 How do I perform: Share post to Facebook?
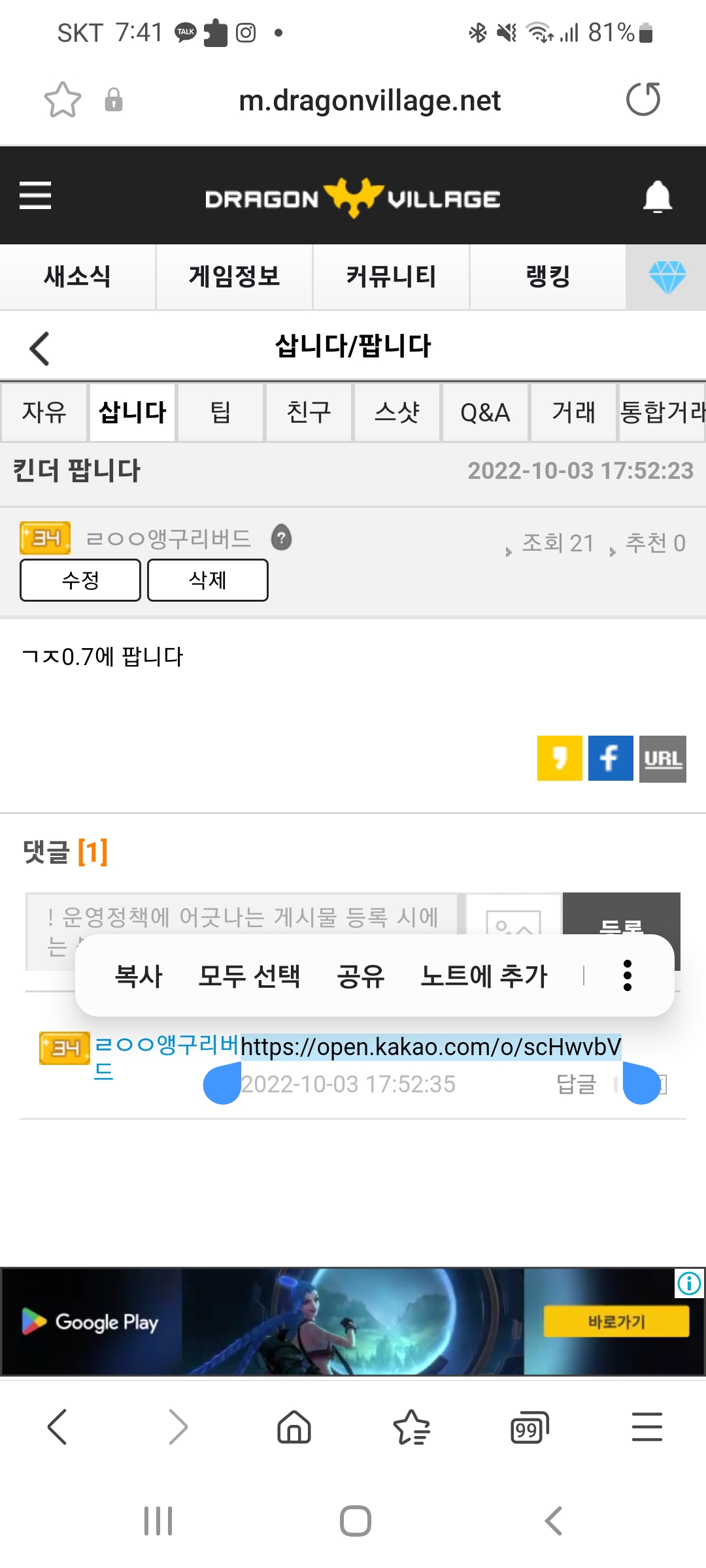click(x=611, y=758)
